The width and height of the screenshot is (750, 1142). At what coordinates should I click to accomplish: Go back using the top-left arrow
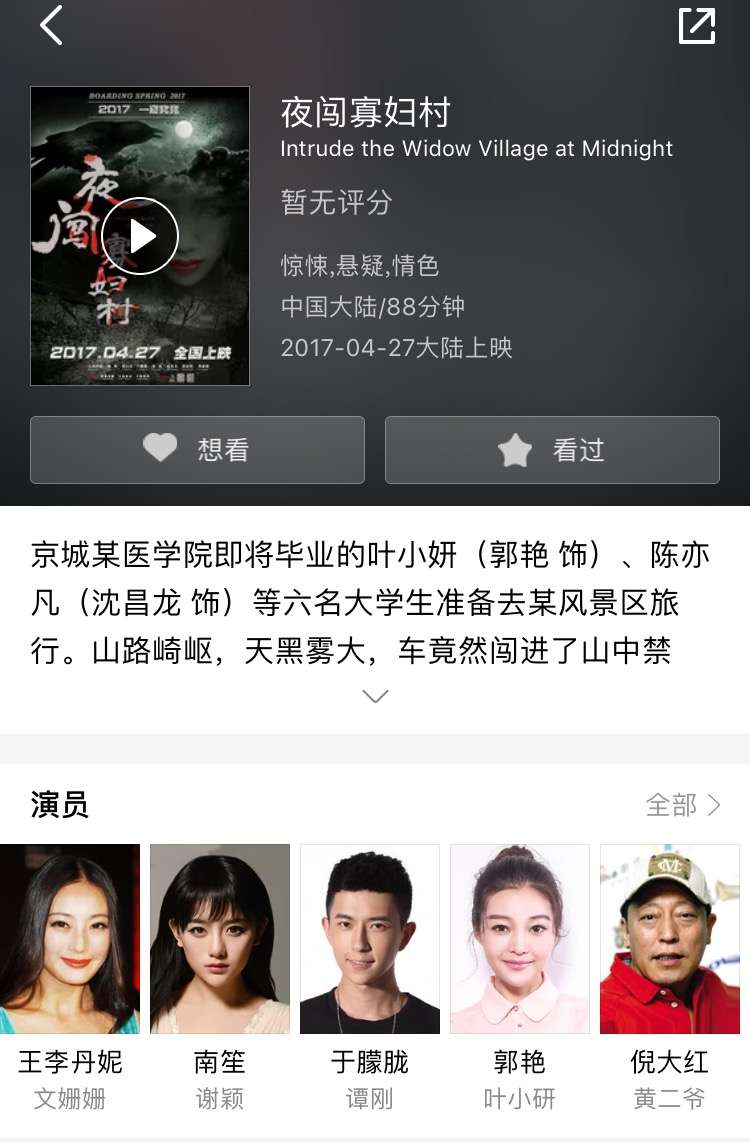pos(51,26)
